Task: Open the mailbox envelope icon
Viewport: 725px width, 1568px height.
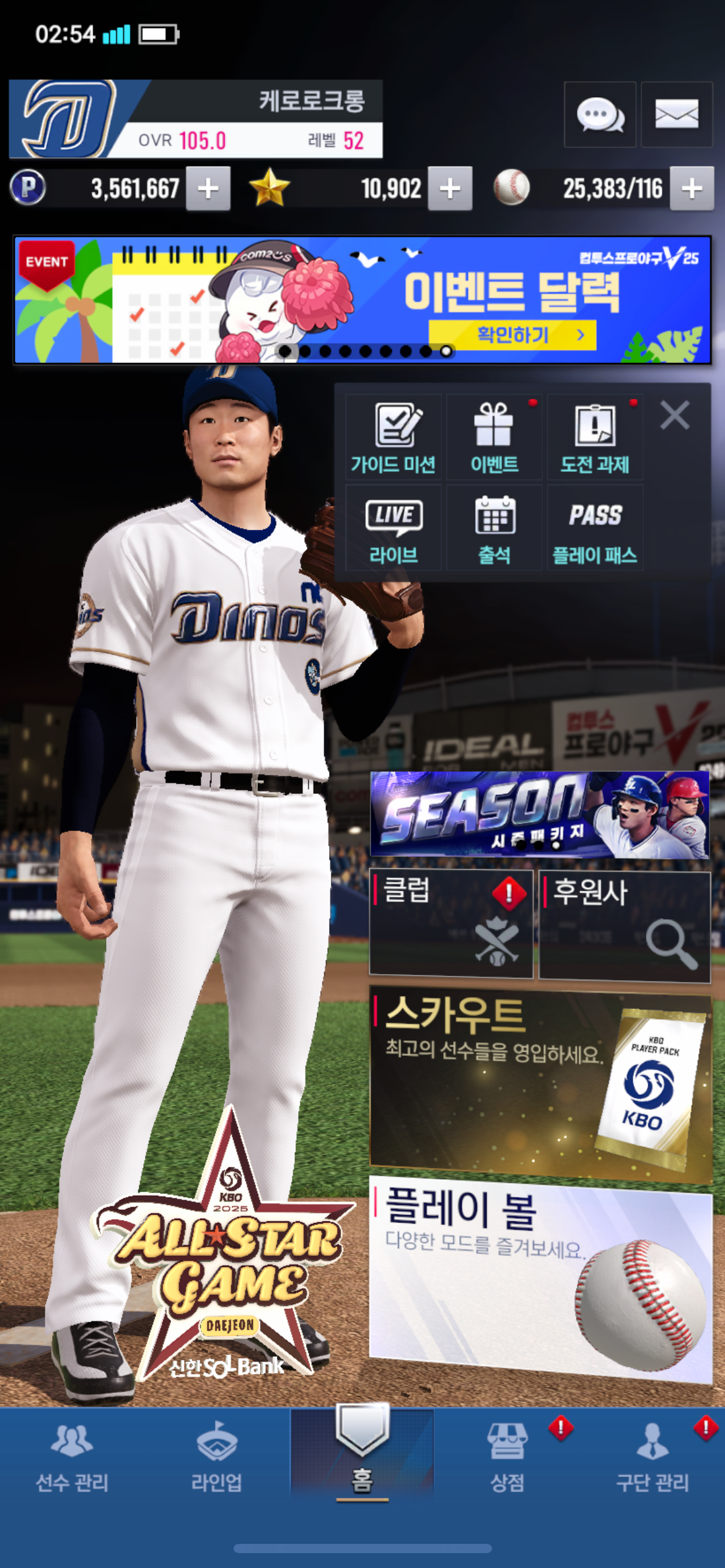Action: [x=676, y=115]
